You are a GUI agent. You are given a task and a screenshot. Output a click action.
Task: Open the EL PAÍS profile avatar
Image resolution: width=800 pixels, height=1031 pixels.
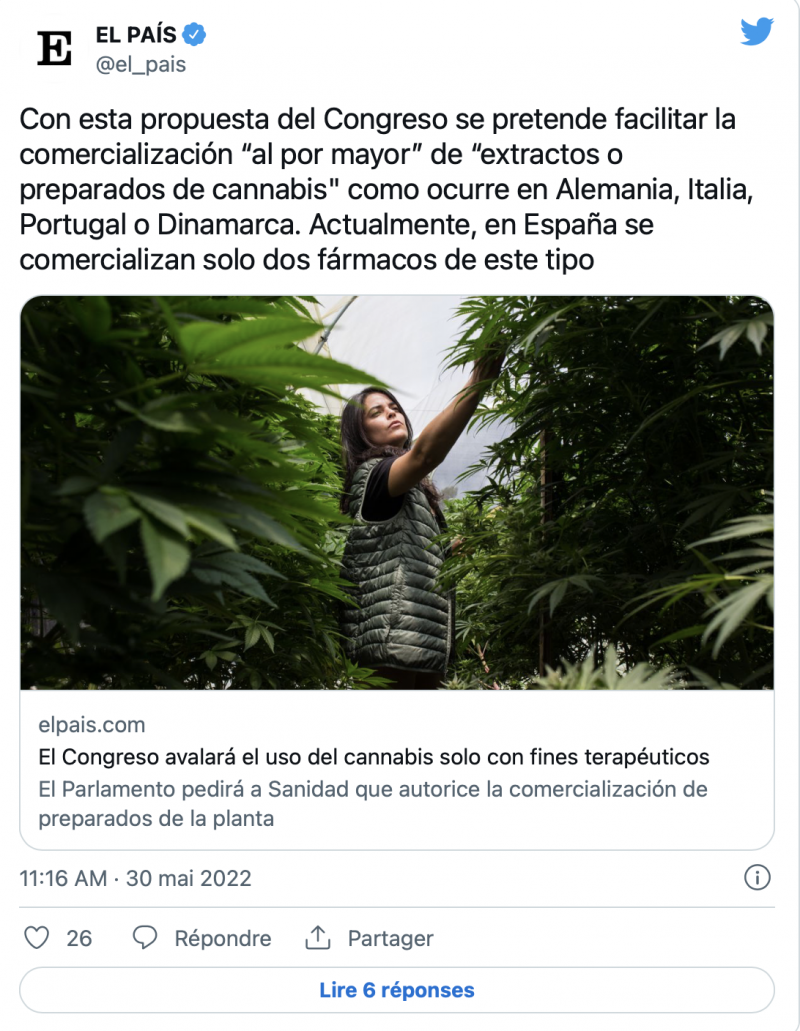pyautogui.click(x=55, y=48)
